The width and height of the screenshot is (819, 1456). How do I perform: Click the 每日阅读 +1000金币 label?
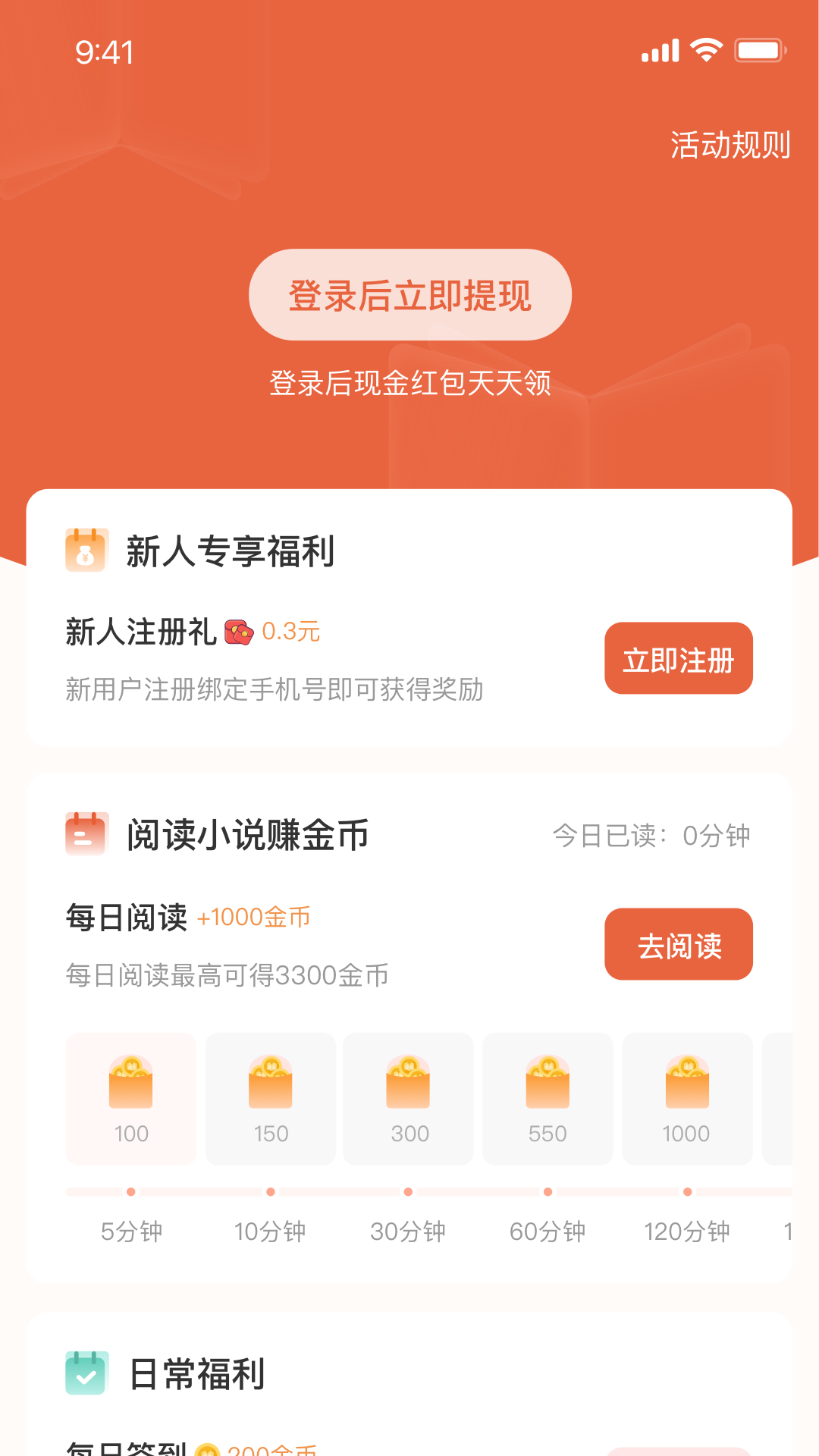click(x=190, y=917)
